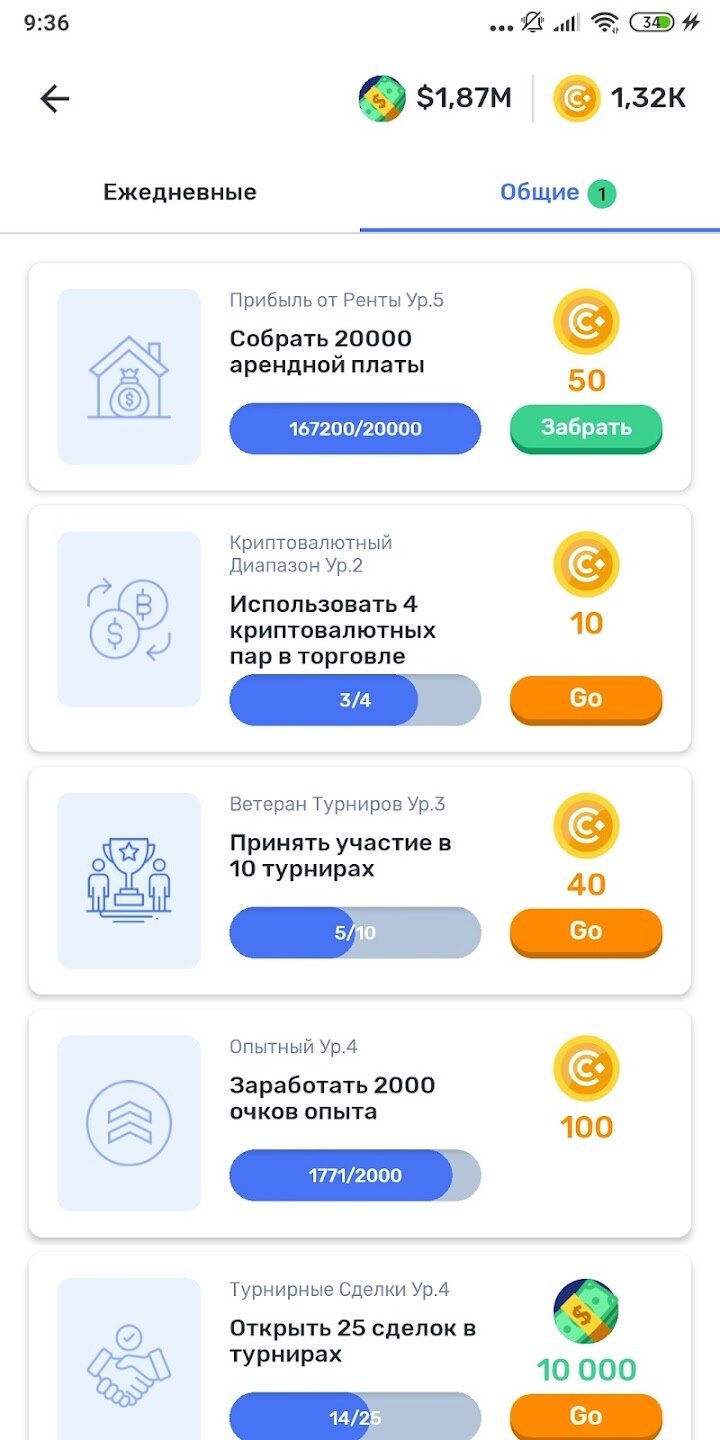Tap Go on the crypto pairs task
Image resolution: width=720 pixels, height=1440 pixels.
click(x=586, y=698)
